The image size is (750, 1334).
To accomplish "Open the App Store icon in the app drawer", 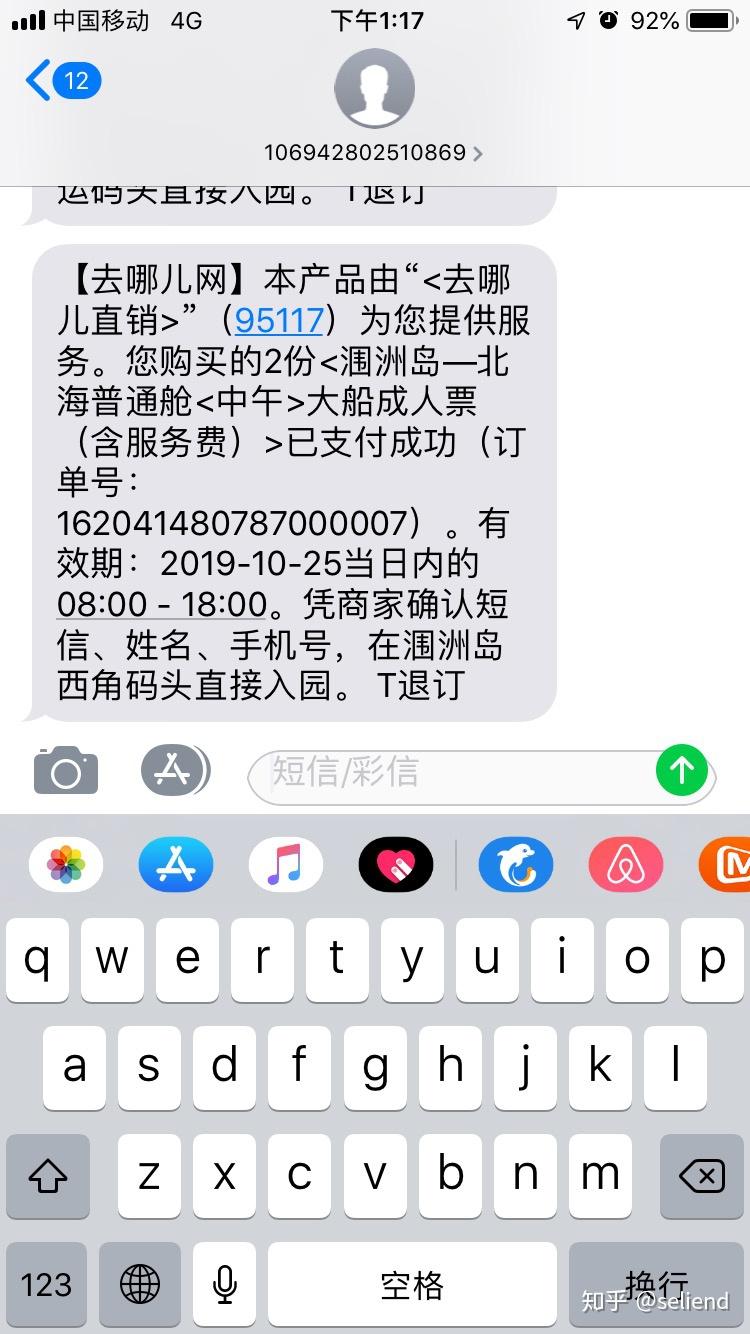I will pos(175,864).
